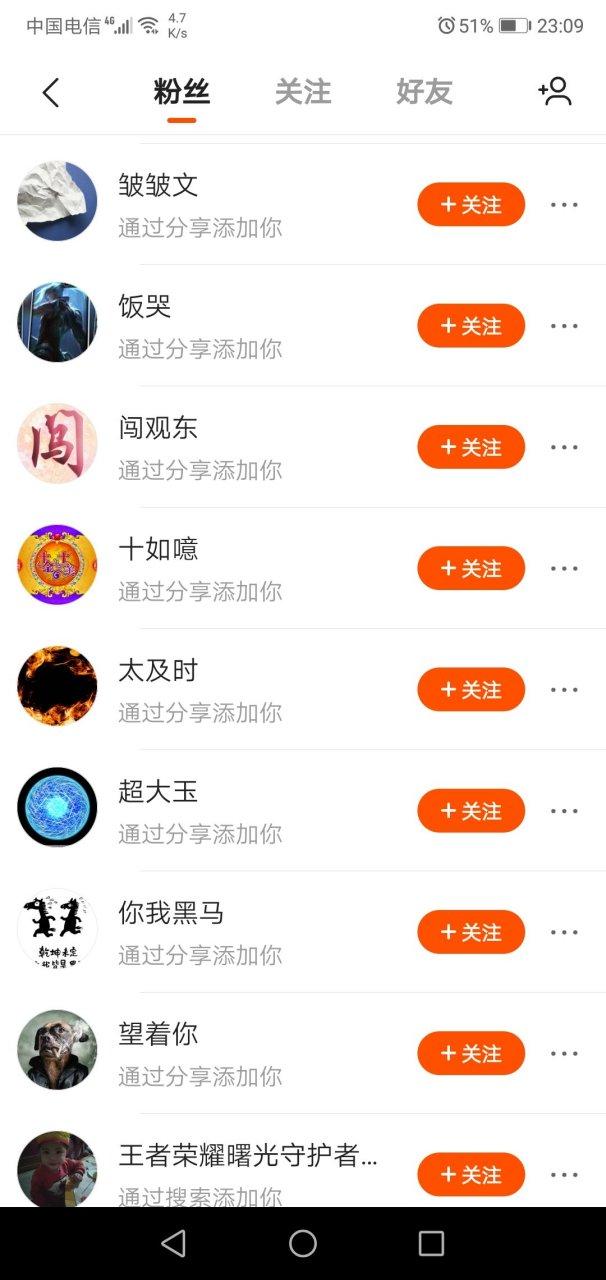Select the 粉丝 tab
The image size is (606, 1280).
[x=181, y=92]
